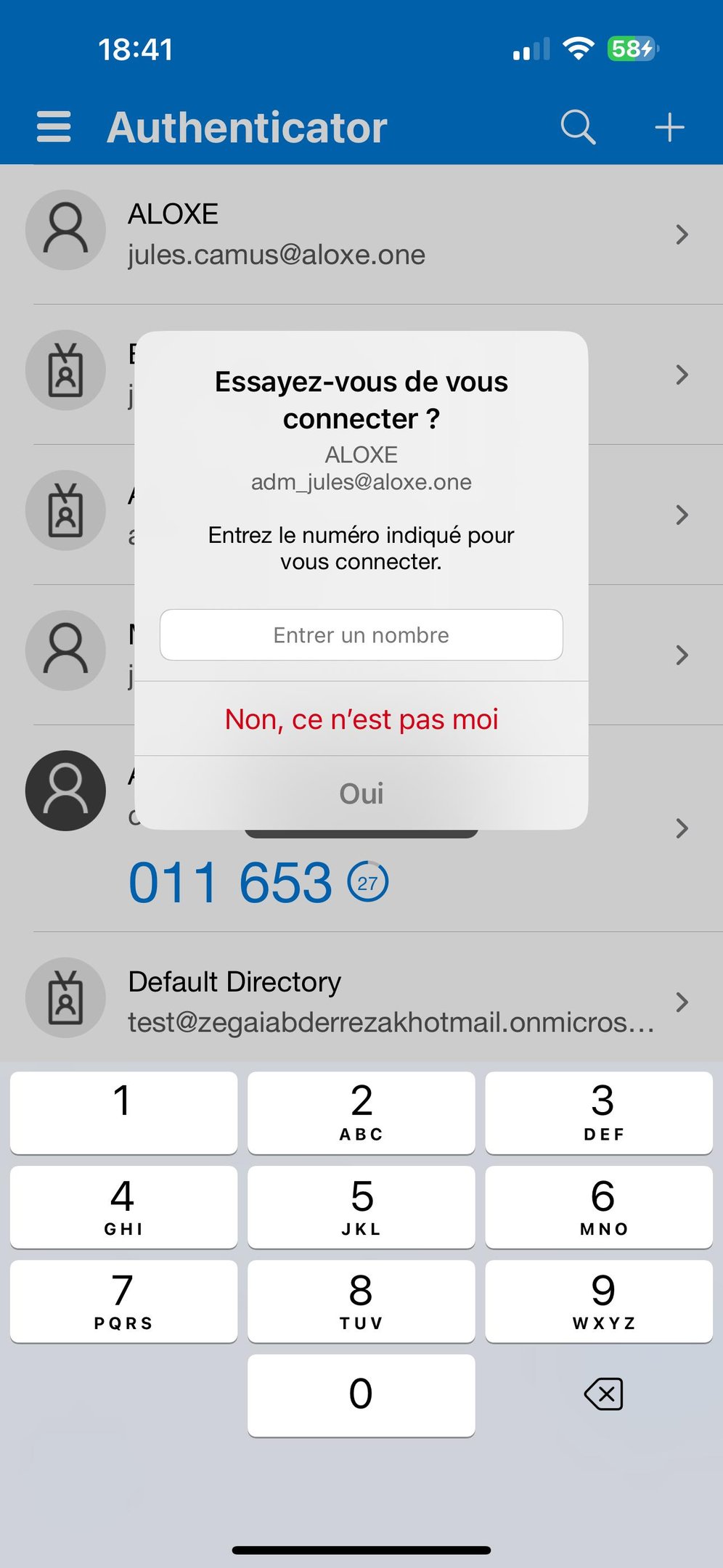This screenshot has height=1568, width=723.
Task: Type digit 1 on the keypad
Action: click(x=123, y=1112)
